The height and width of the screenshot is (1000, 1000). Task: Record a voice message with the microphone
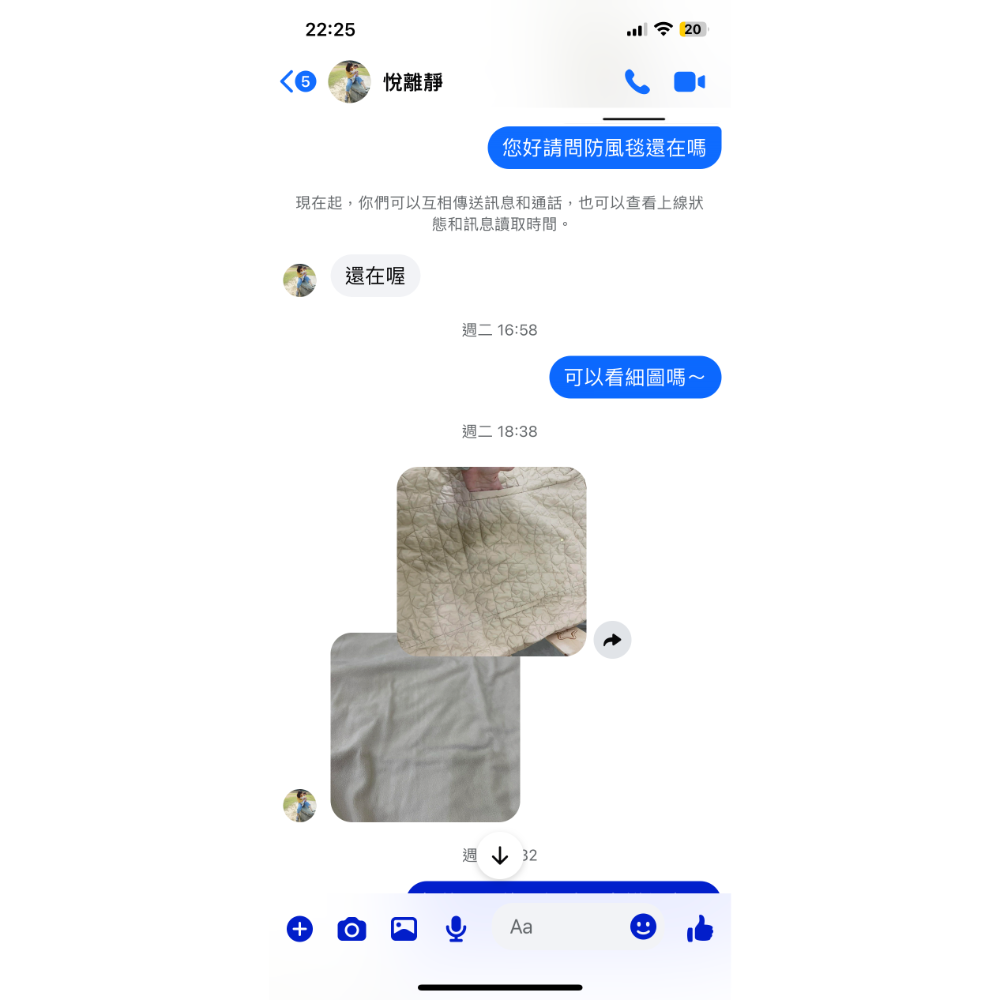(x=456, y=929)
